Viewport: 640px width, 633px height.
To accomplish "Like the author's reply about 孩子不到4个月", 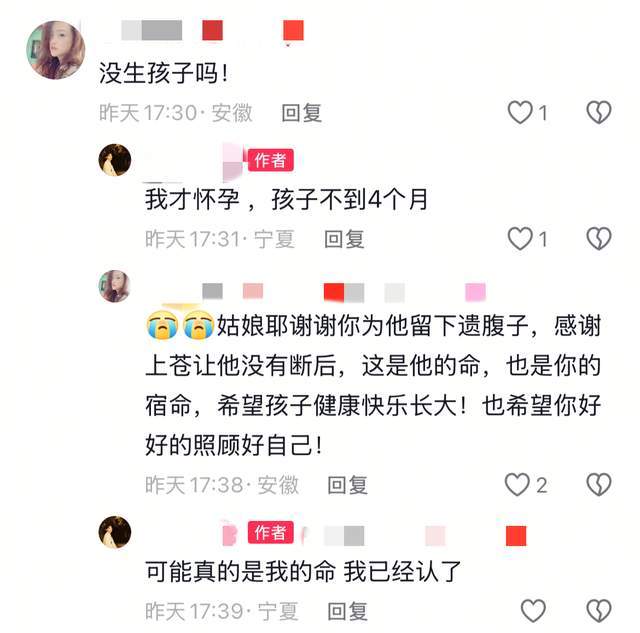I will coord(519,238).
